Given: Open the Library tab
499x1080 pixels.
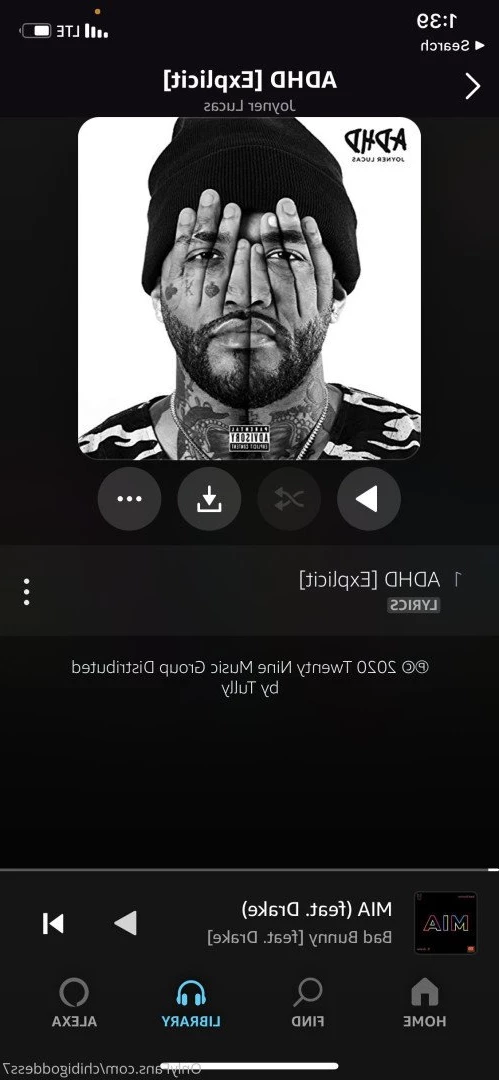Looking at the screenshot, I should tap(191, 1004).
